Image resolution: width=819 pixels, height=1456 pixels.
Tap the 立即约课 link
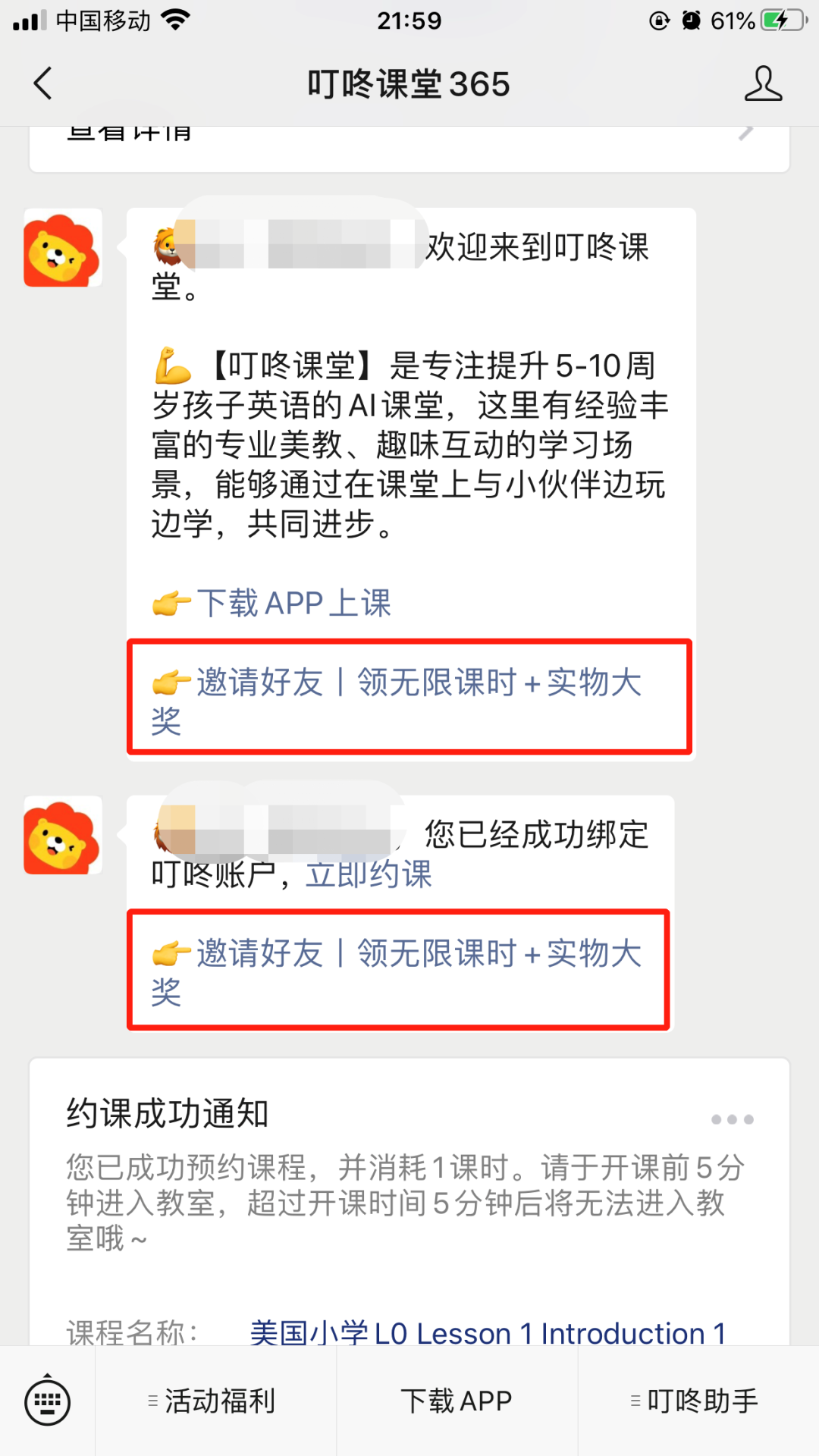click(369, 874)
